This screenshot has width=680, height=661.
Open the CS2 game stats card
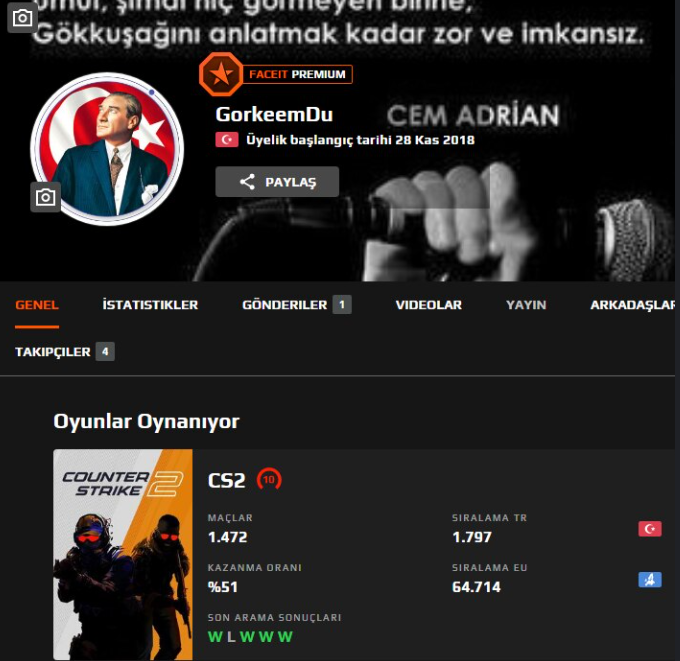(226, 480)
